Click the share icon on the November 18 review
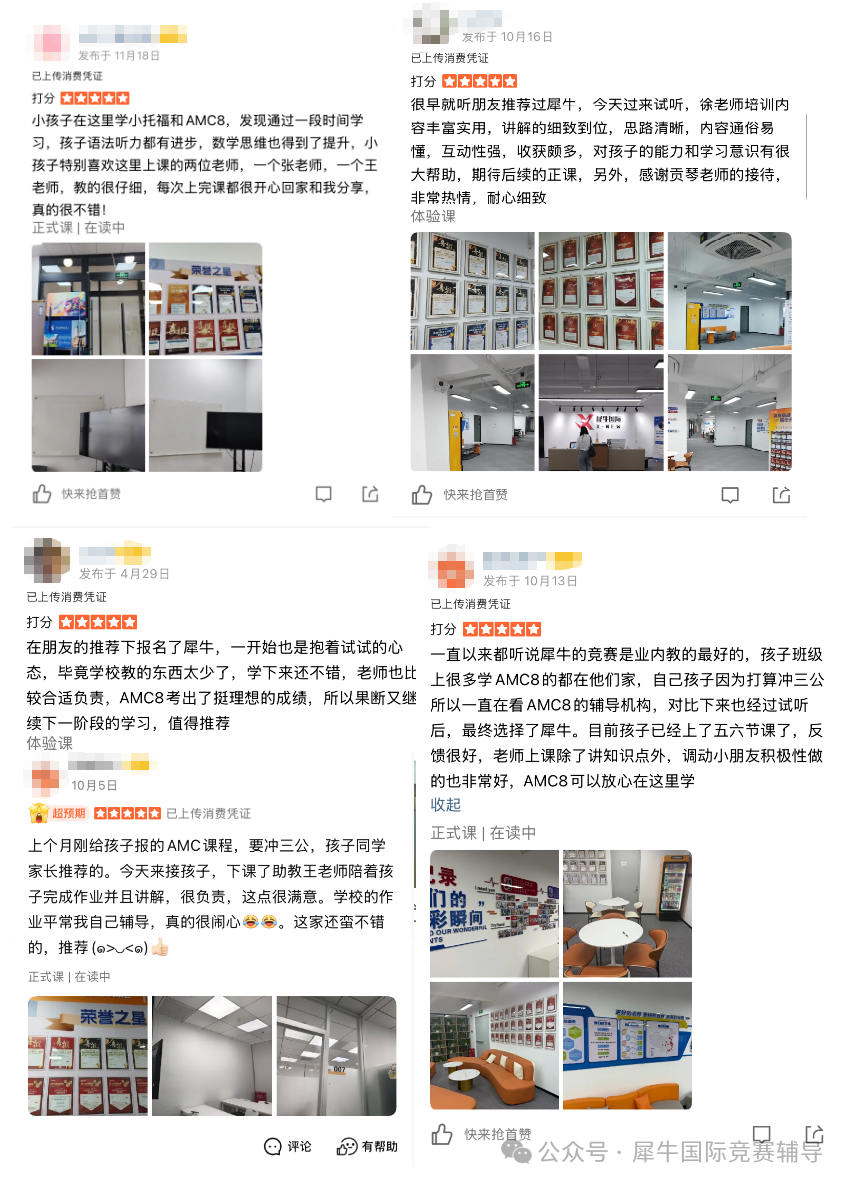Image resolution: width=850 pixels, height=1186 pixels. (370, 494)
